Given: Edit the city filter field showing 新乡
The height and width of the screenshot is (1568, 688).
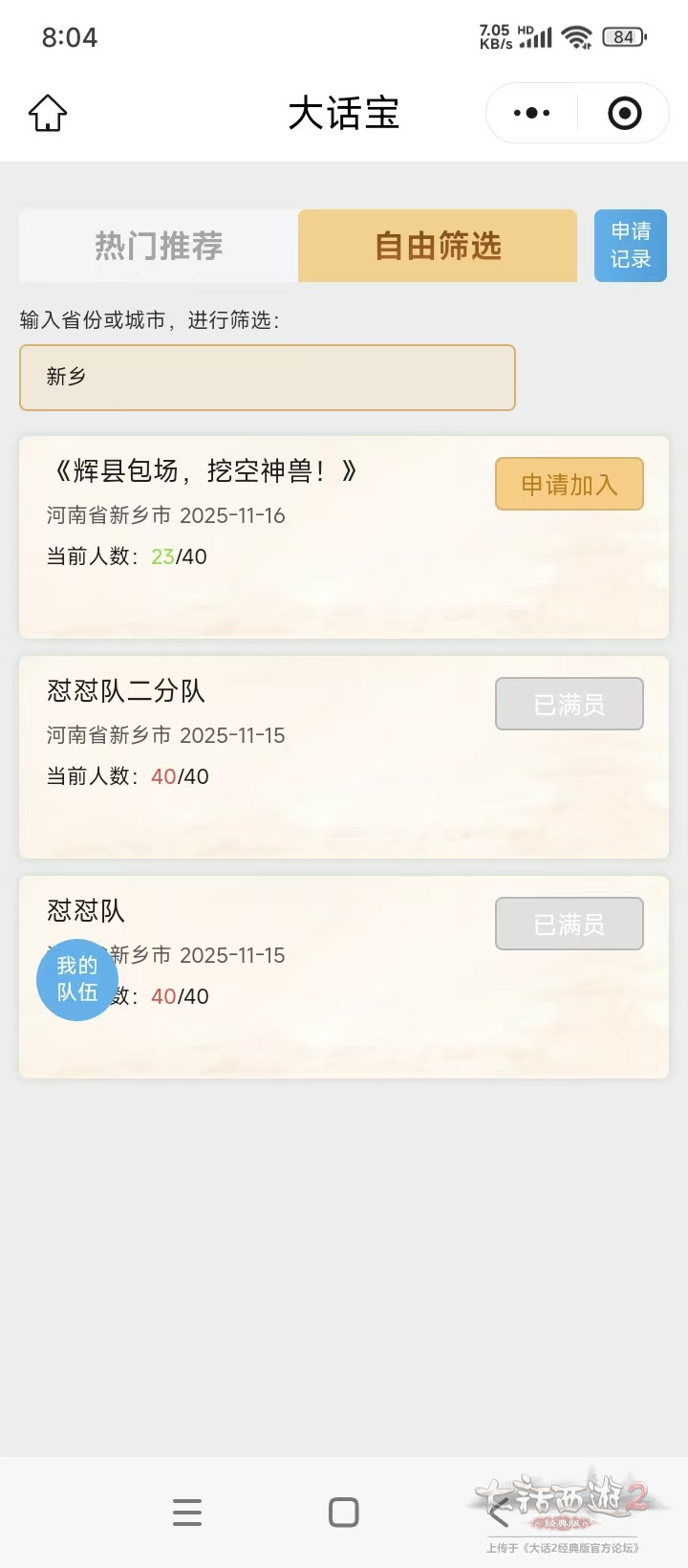Looking at the screenshot, I should tap(268, 378).
